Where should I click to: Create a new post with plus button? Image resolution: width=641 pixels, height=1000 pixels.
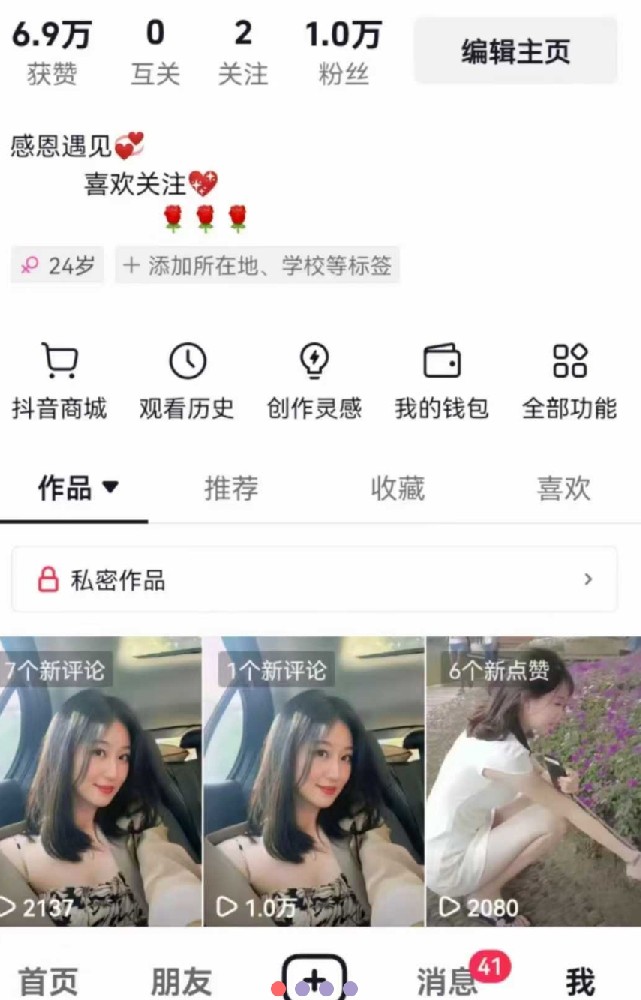tap(314, 975)
